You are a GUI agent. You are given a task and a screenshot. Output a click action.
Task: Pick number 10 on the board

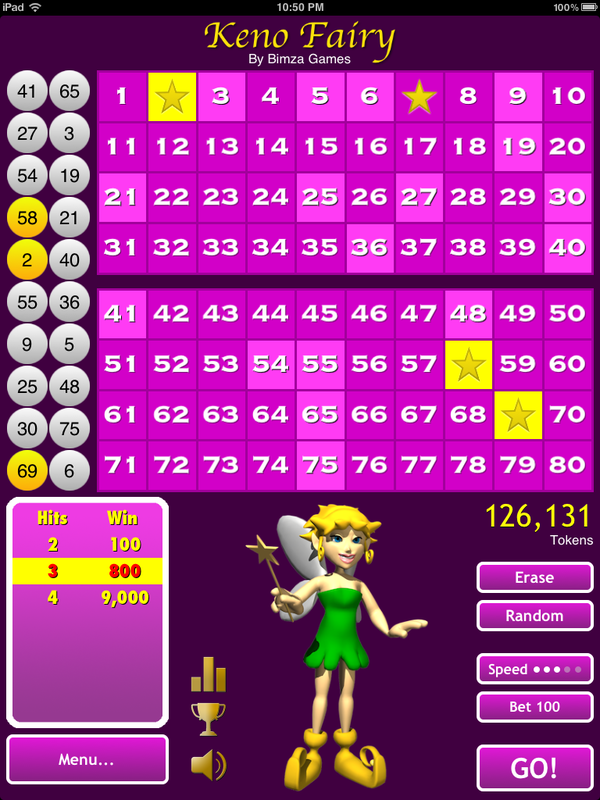click(568, 97)
